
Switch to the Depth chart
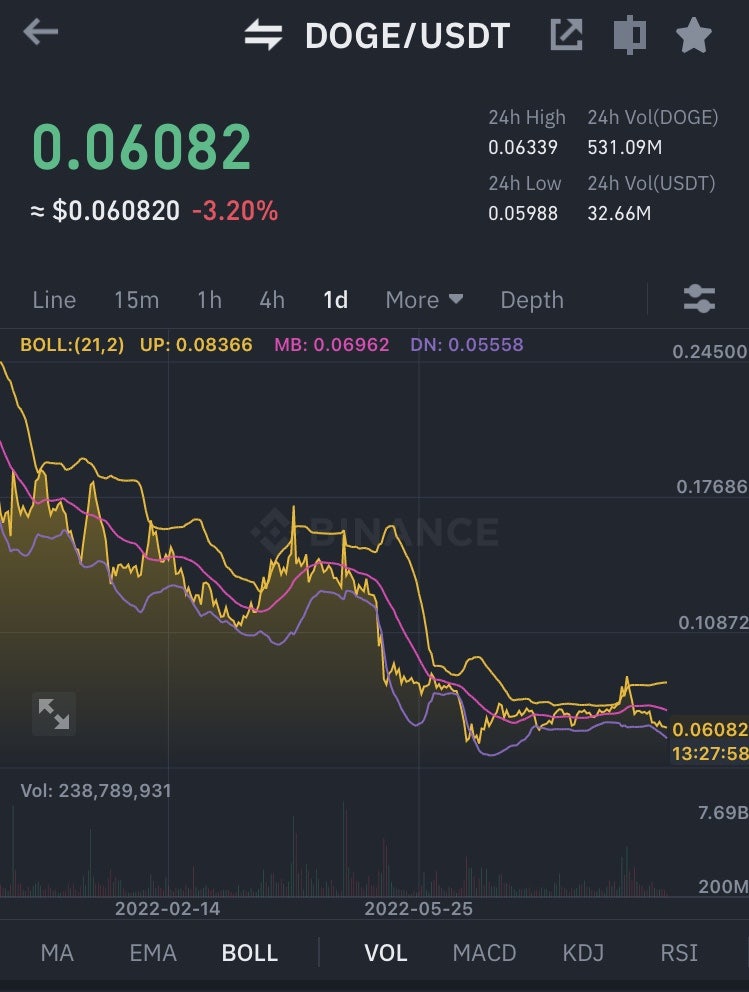(532, 300)
